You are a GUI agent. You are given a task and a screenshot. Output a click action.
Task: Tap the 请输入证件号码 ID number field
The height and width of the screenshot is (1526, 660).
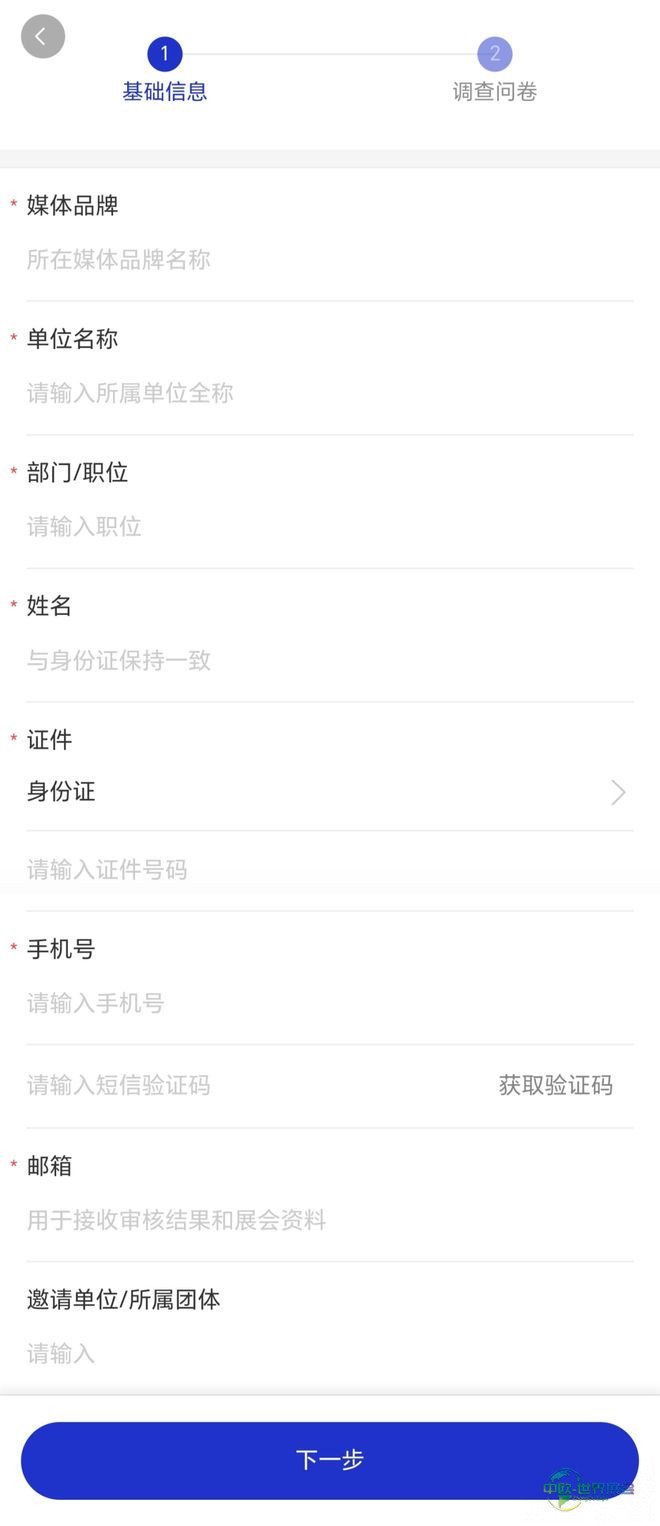pos(330,870)
